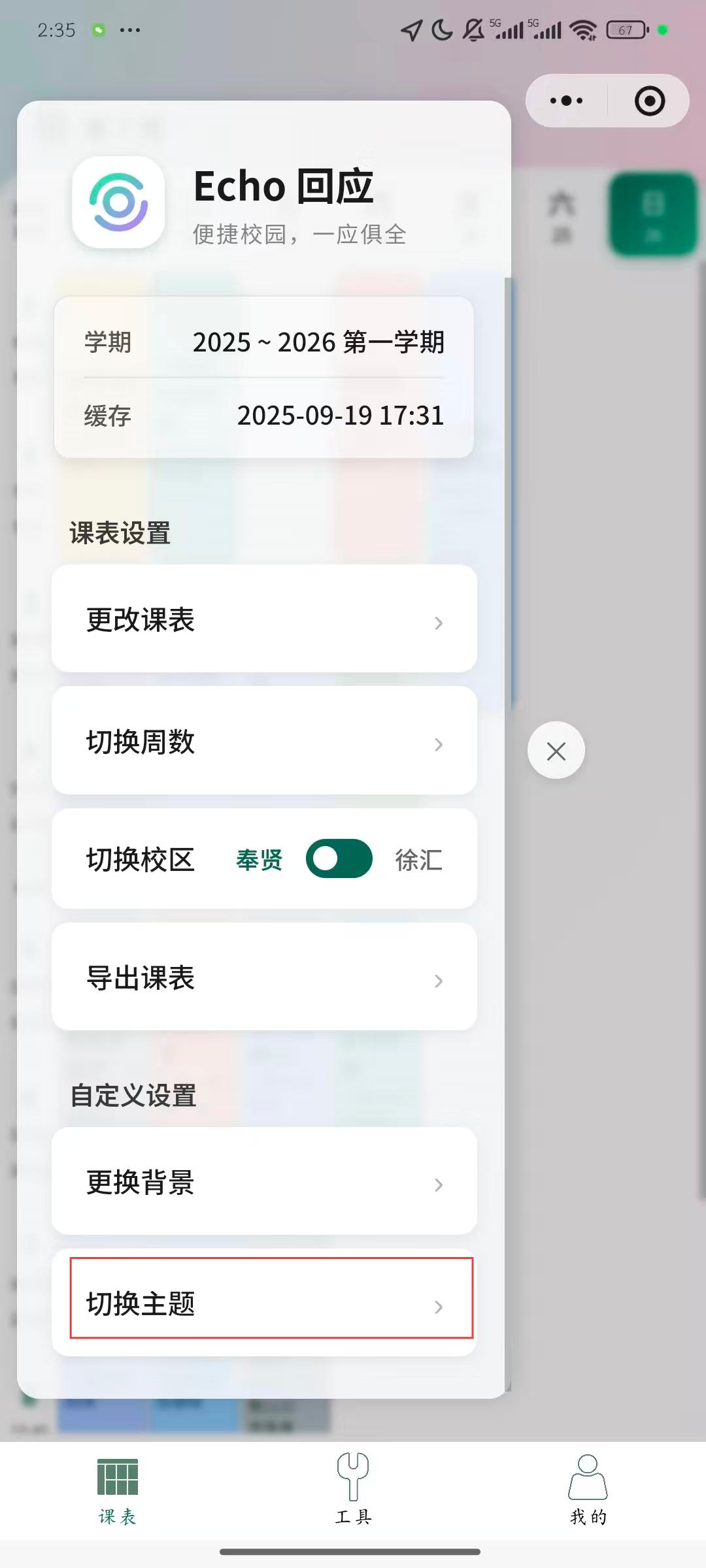This screenshot has height=1568, width=706.
Task: Open the 切换主题 theme row
Action: click(264, 1303)
